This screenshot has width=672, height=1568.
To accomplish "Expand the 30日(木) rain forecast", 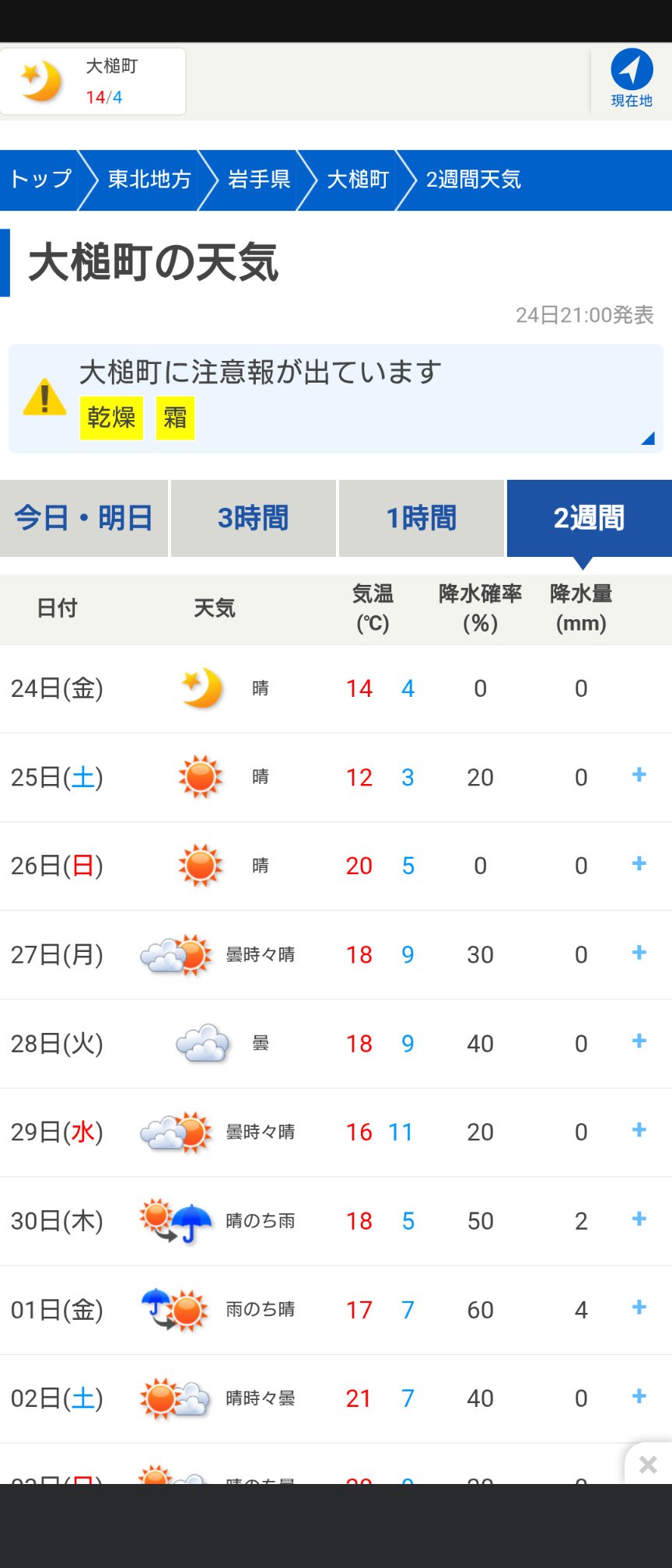I will 639,1219.
